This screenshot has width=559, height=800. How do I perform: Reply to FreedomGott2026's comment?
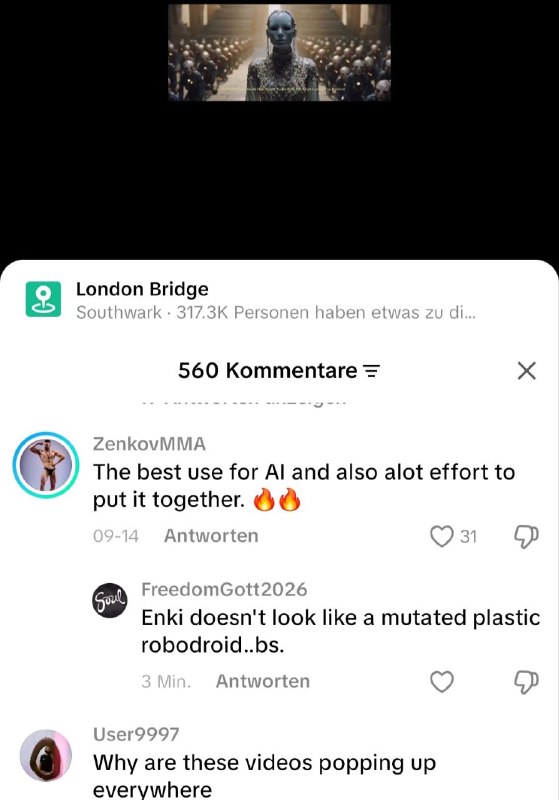point(263,681)
